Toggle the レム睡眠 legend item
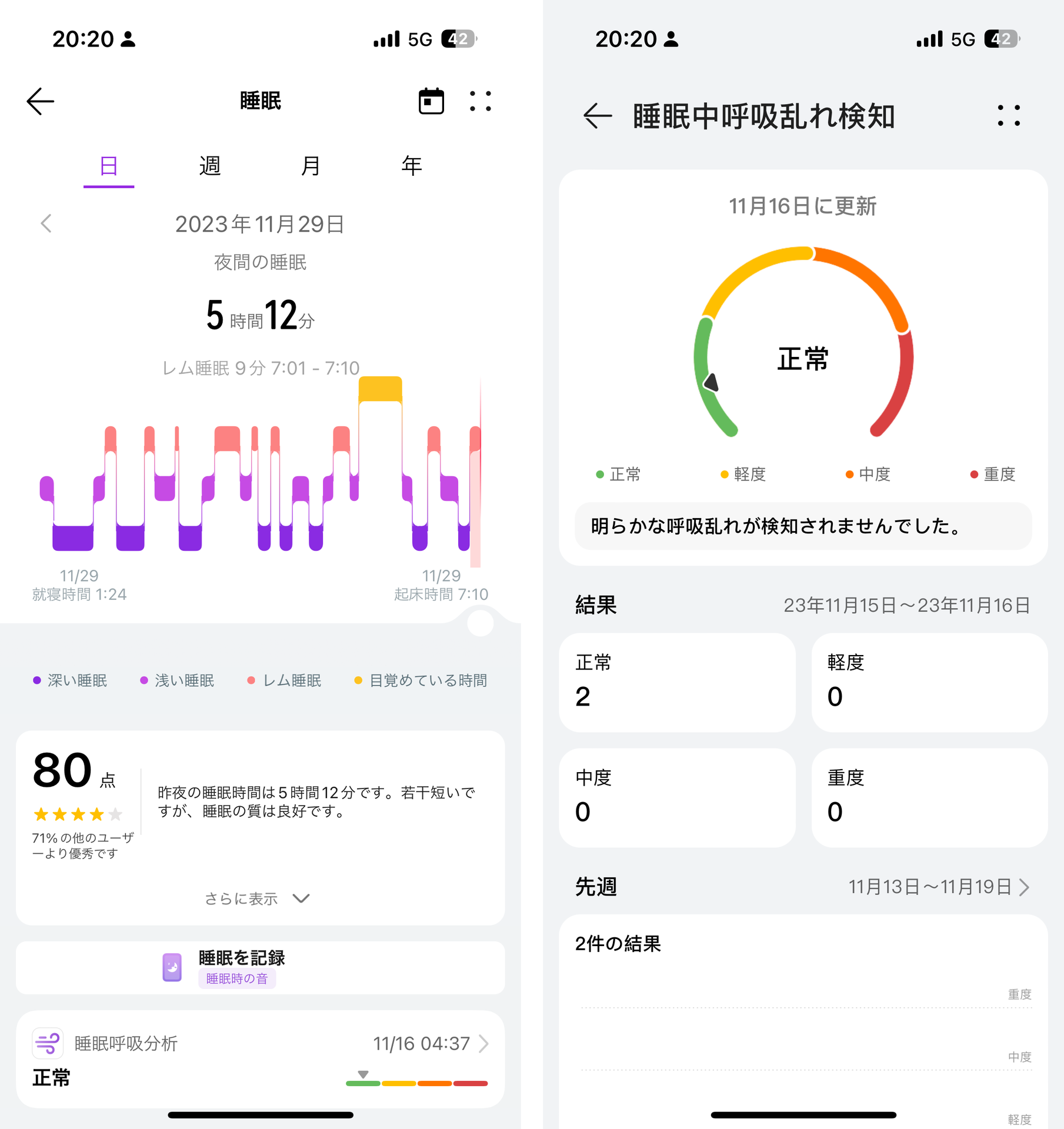The height and width of the screenshot is (1129, 1064). pyautogui.click(x=285, y=680)
